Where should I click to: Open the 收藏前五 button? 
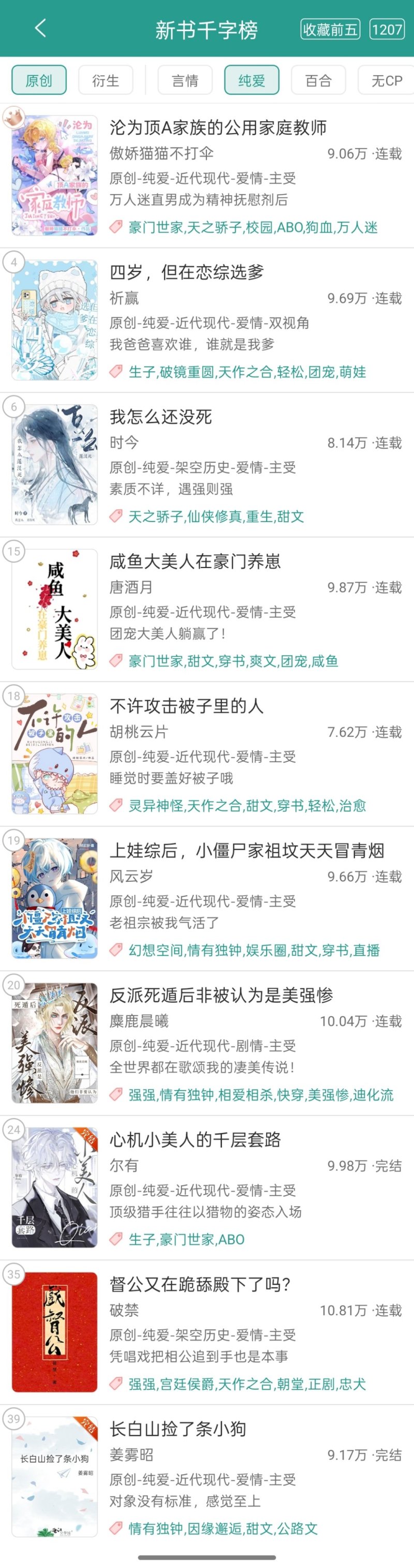(x=330, y=29)
